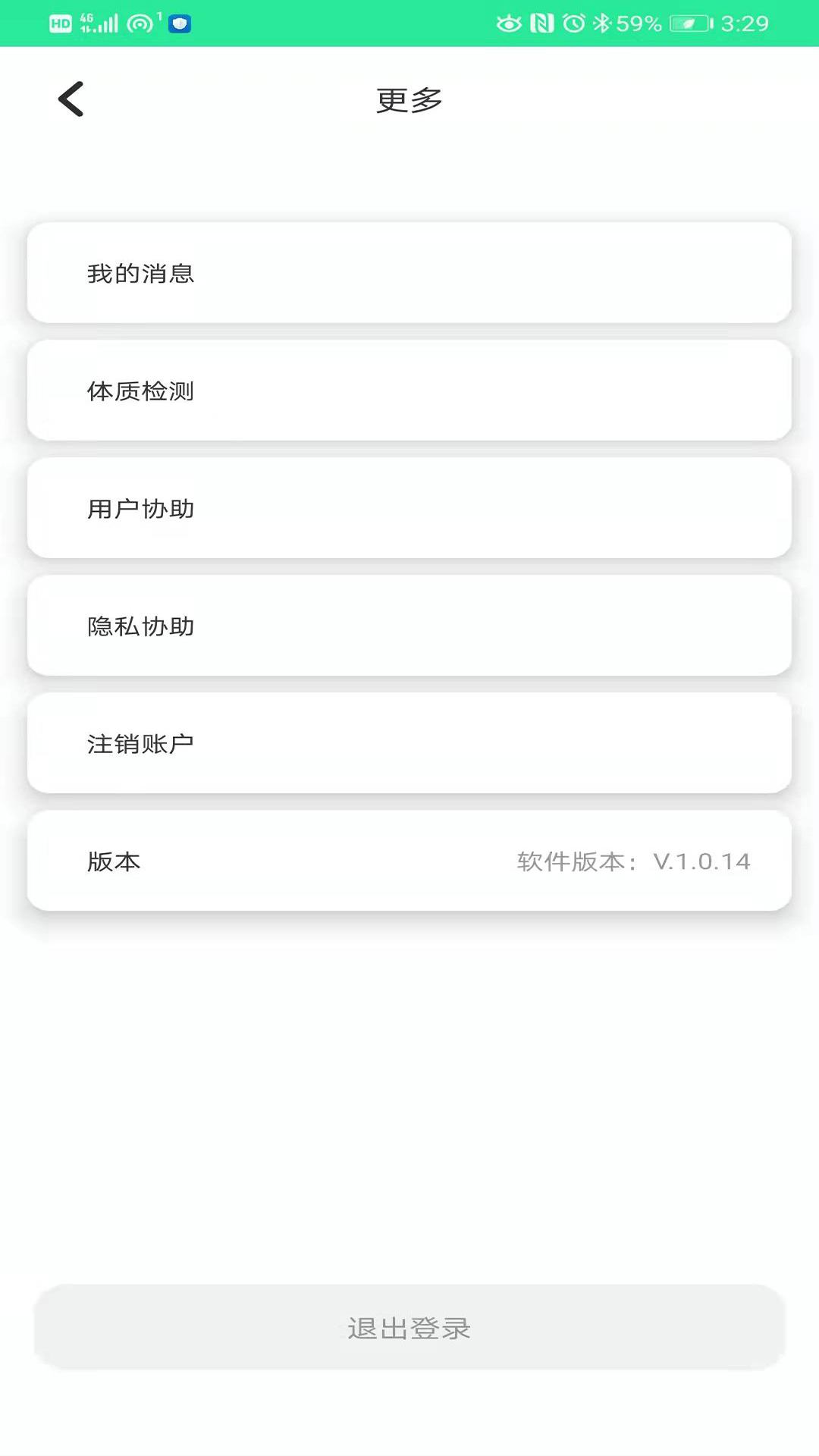Open the 隐私协助 privacy assistance item
819x1456 pixels.
pyautogui.click(x=409, y=626)
